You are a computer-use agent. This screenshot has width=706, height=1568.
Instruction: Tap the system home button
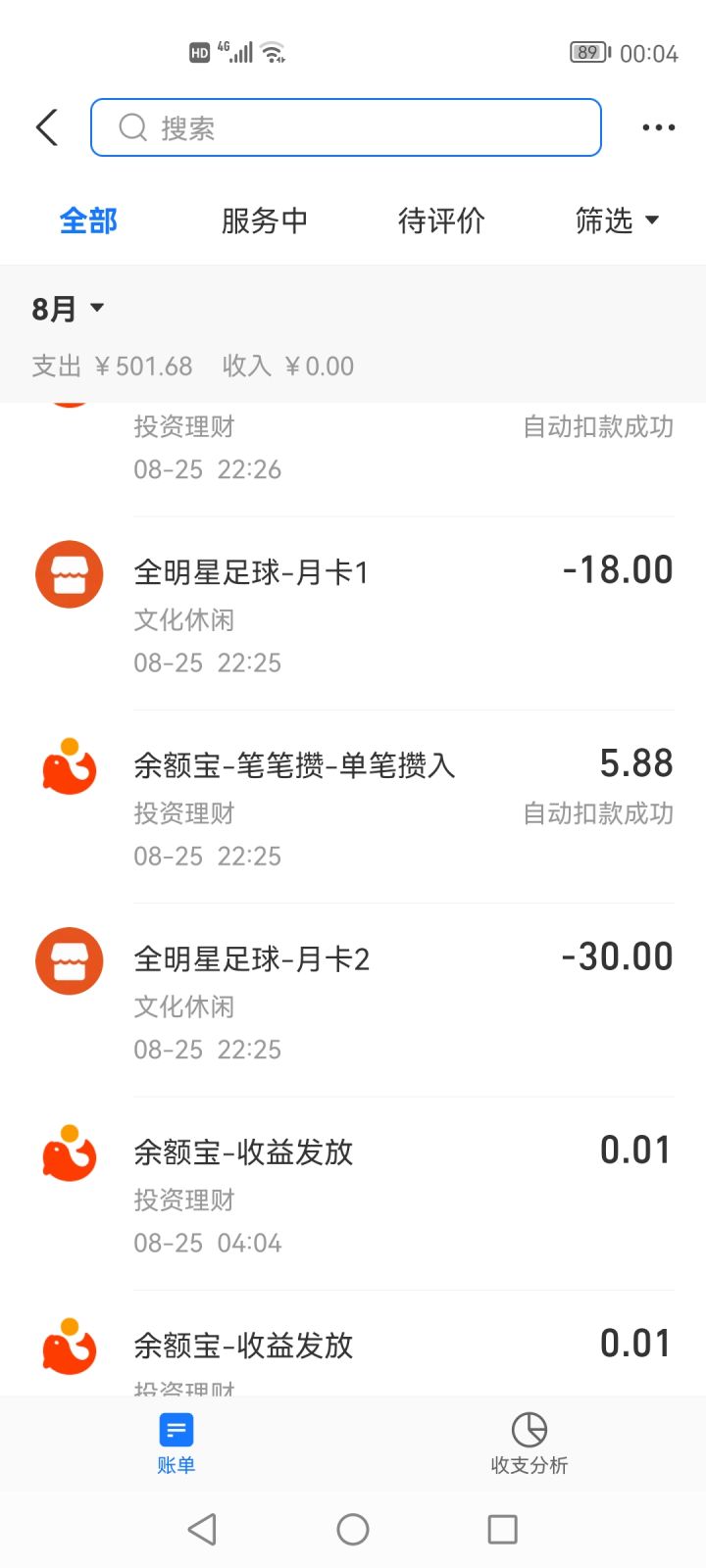(x=353, y=1529)
